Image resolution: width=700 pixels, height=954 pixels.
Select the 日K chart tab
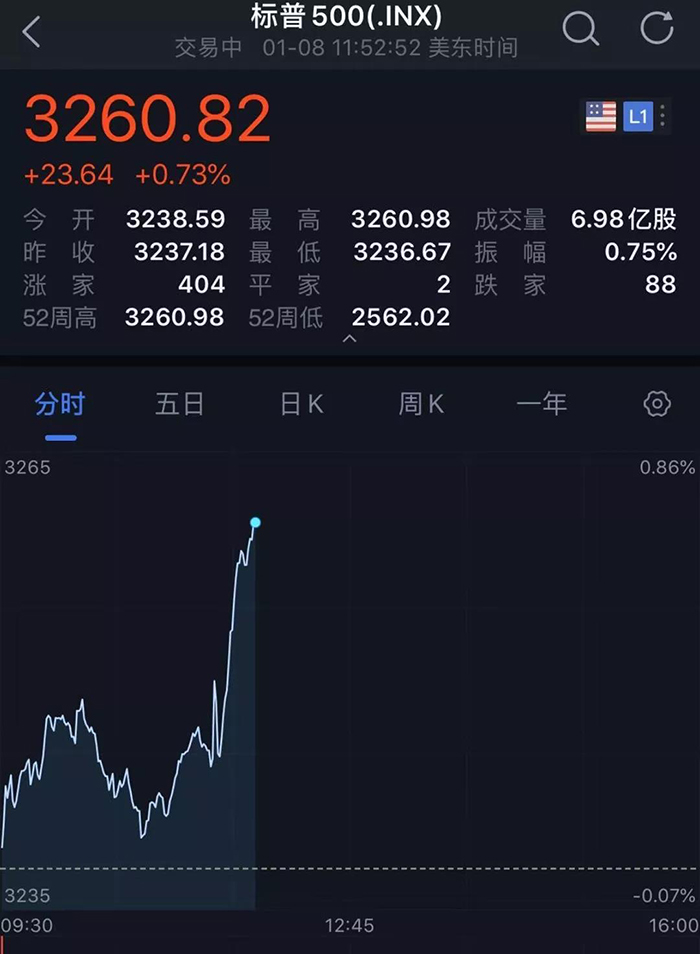[301, 404]
